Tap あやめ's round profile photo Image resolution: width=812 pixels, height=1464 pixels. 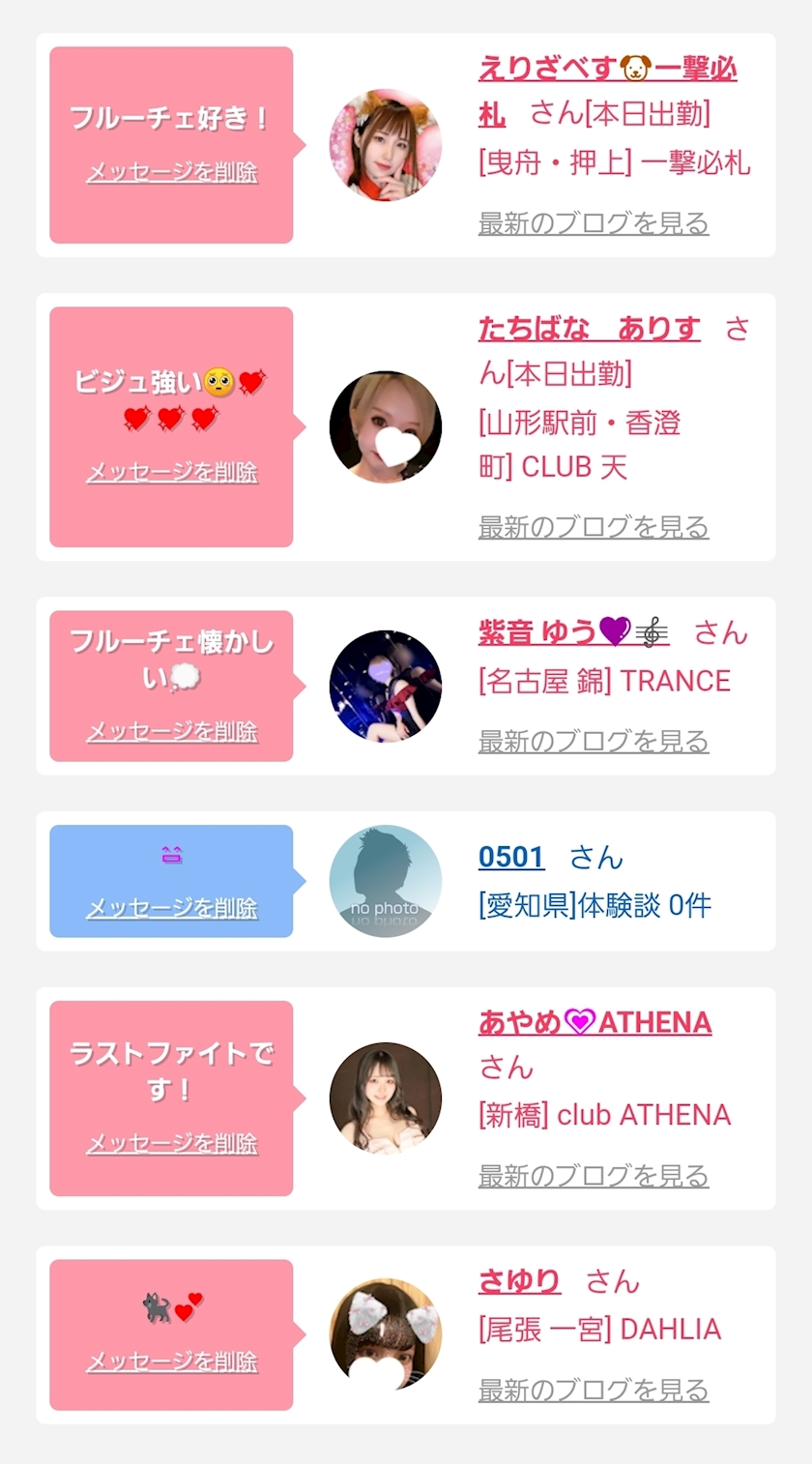point(386,1098)
